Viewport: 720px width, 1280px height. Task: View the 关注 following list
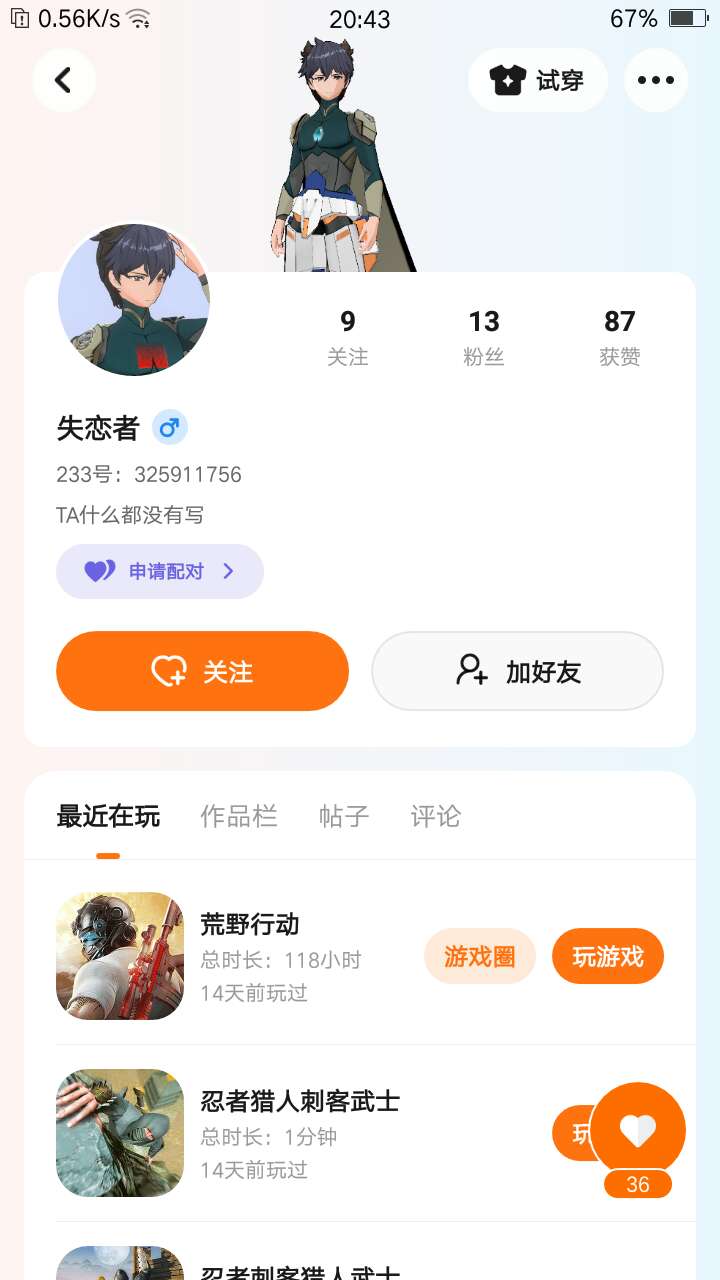(x=348, y=337)
